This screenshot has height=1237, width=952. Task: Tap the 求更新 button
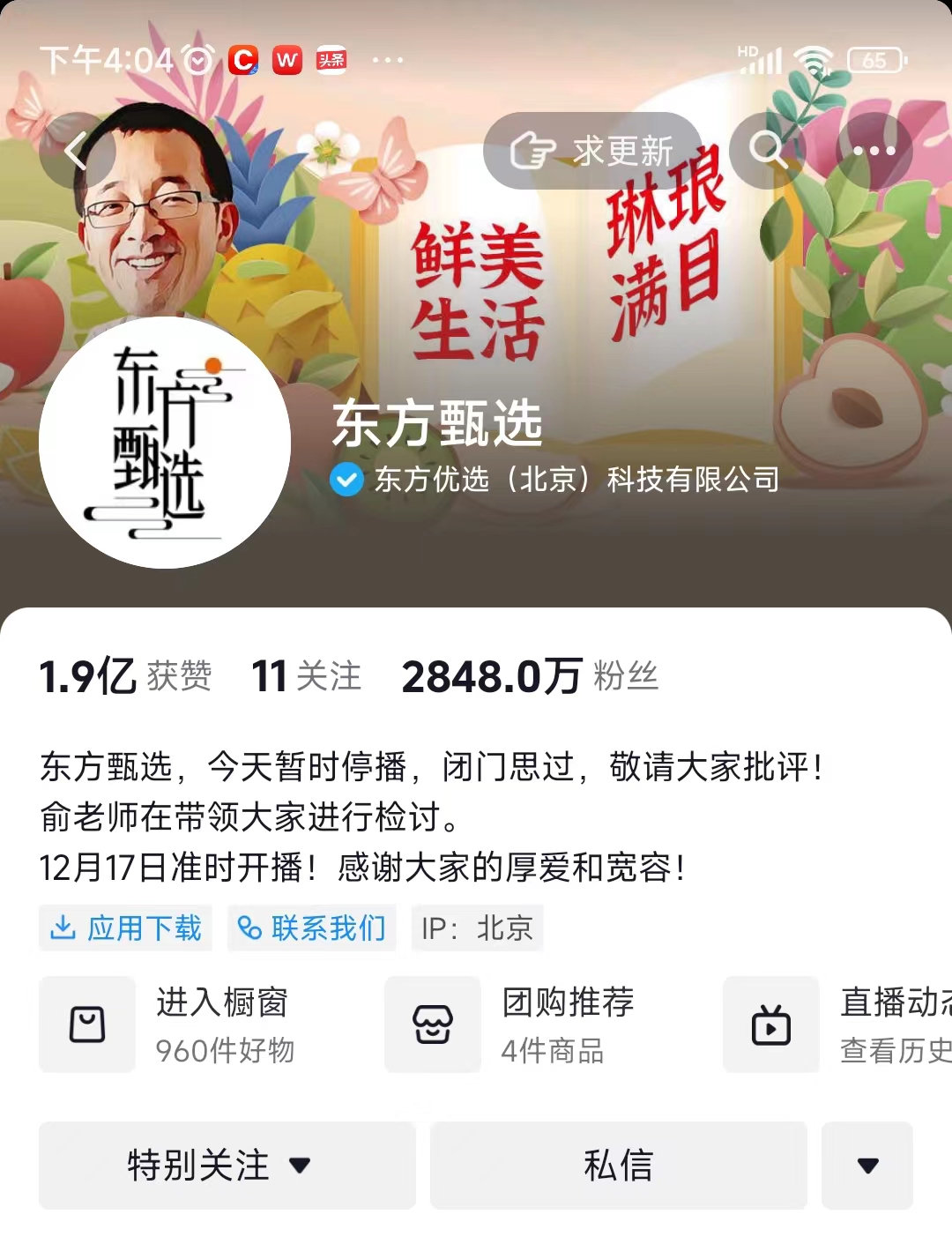592,151
